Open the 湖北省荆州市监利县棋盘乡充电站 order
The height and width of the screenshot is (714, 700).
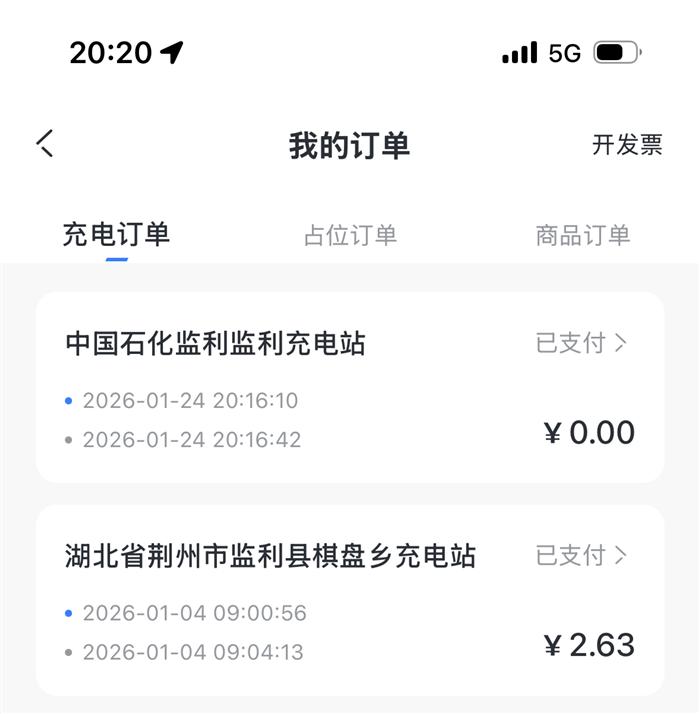click(350, 600)
